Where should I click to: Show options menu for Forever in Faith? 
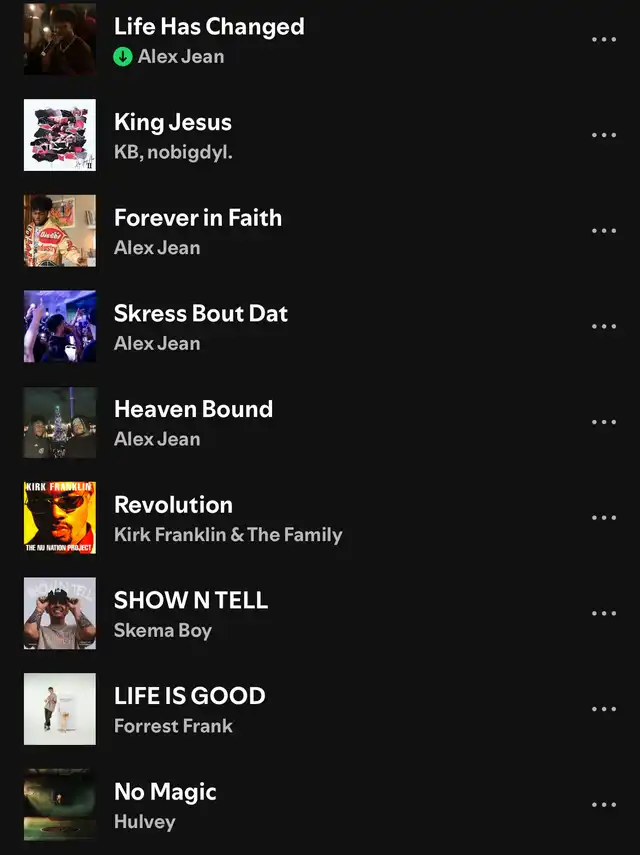coord(604,231)
